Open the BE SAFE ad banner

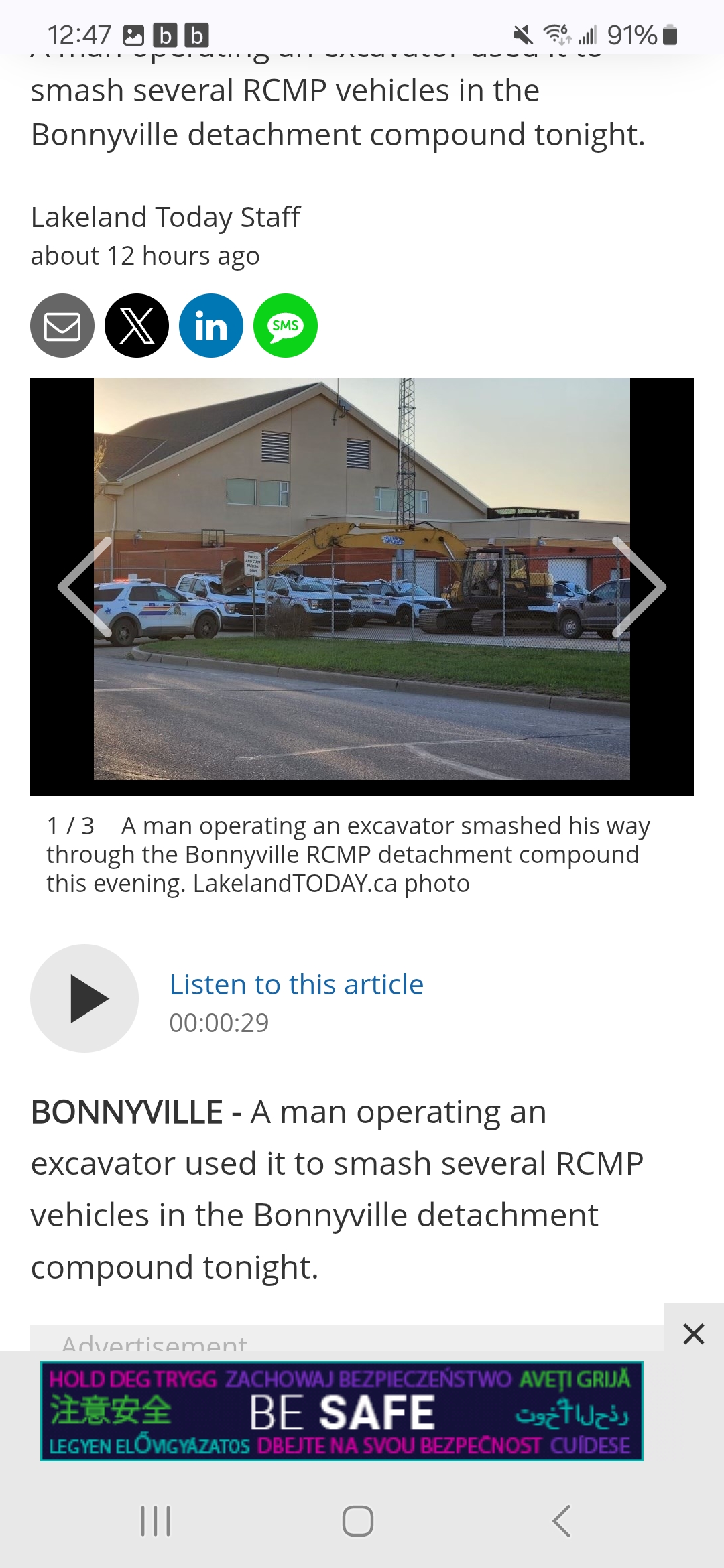pos(342,1411)
